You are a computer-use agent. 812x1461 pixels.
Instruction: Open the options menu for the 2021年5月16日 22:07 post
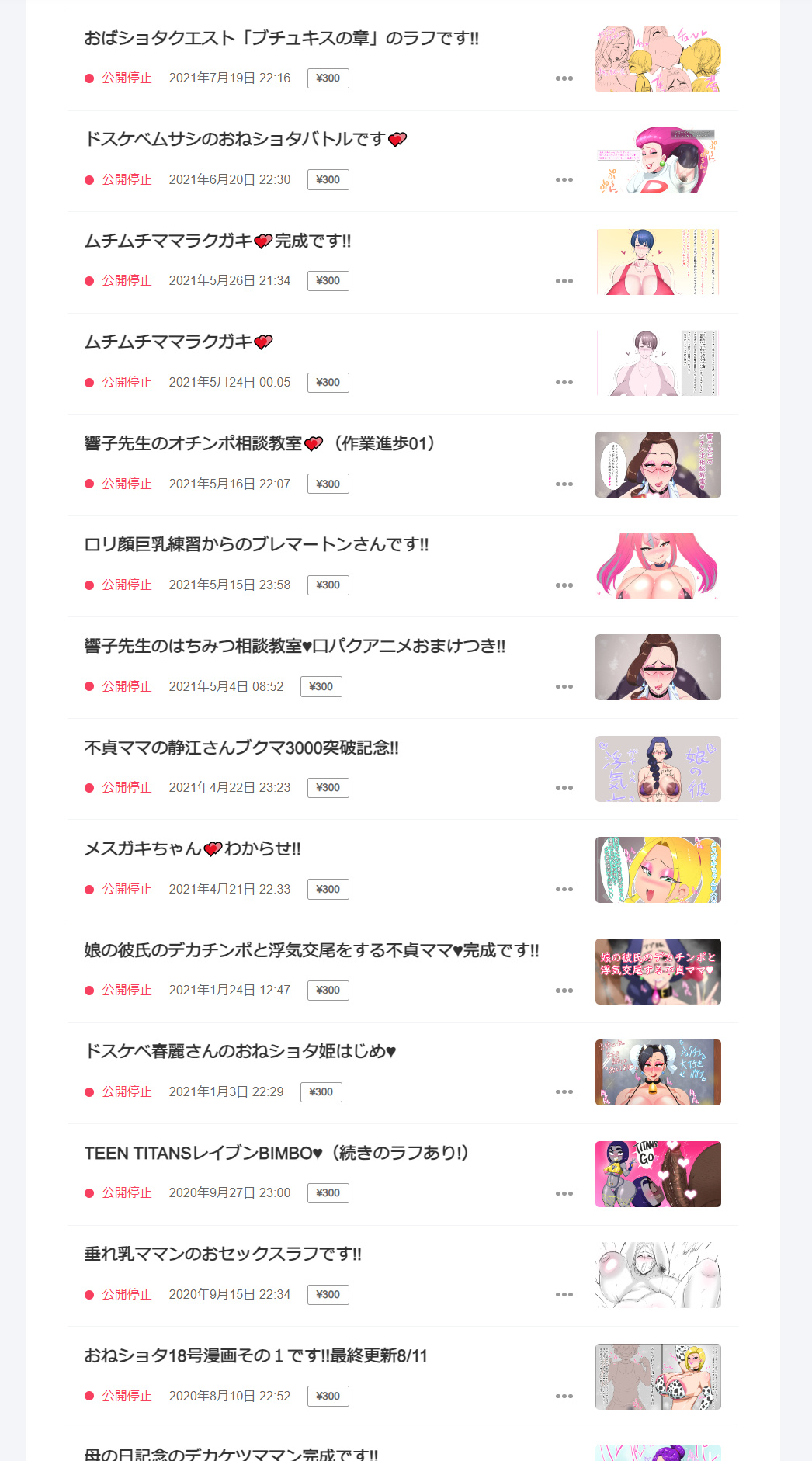[x=564, y=484]
